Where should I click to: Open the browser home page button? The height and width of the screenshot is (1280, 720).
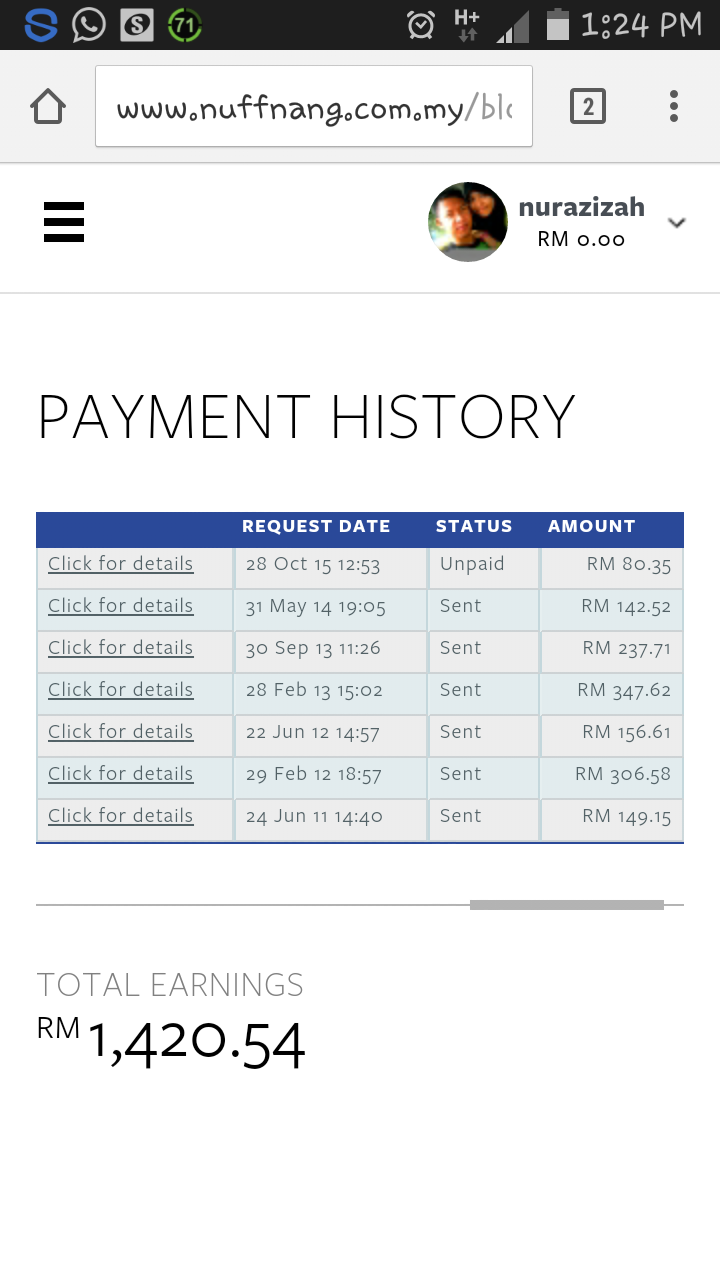(47, 106)
